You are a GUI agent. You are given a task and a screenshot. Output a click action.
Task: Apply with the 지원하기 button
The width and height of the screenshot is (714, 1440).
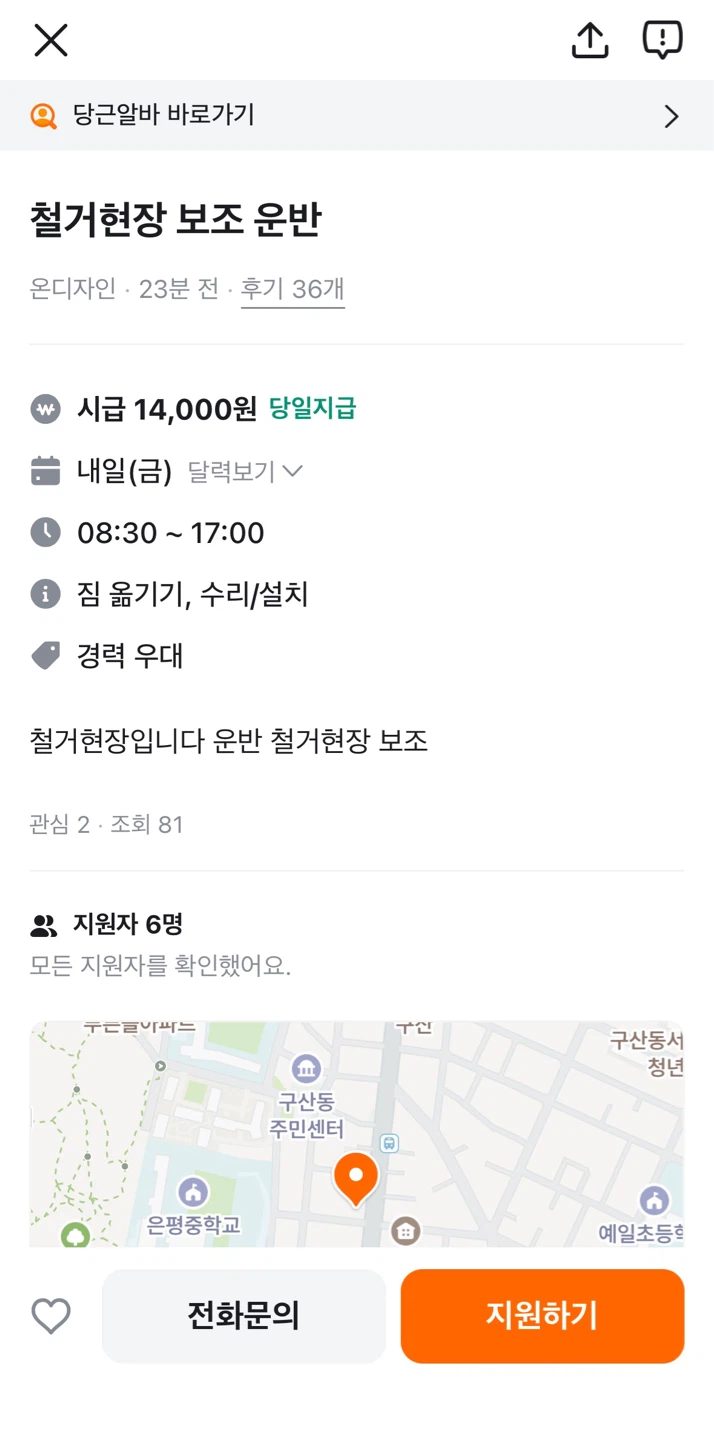click(x=542, y=1316)
